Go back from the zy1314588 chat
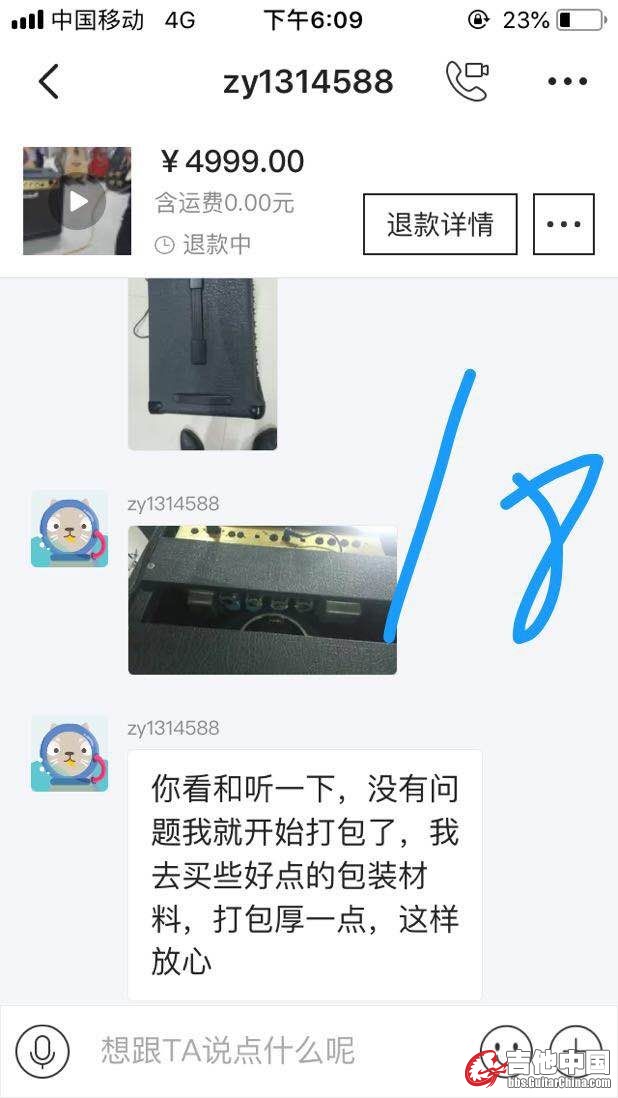This screenshot has height=1098, width=618. coord(48,82)
